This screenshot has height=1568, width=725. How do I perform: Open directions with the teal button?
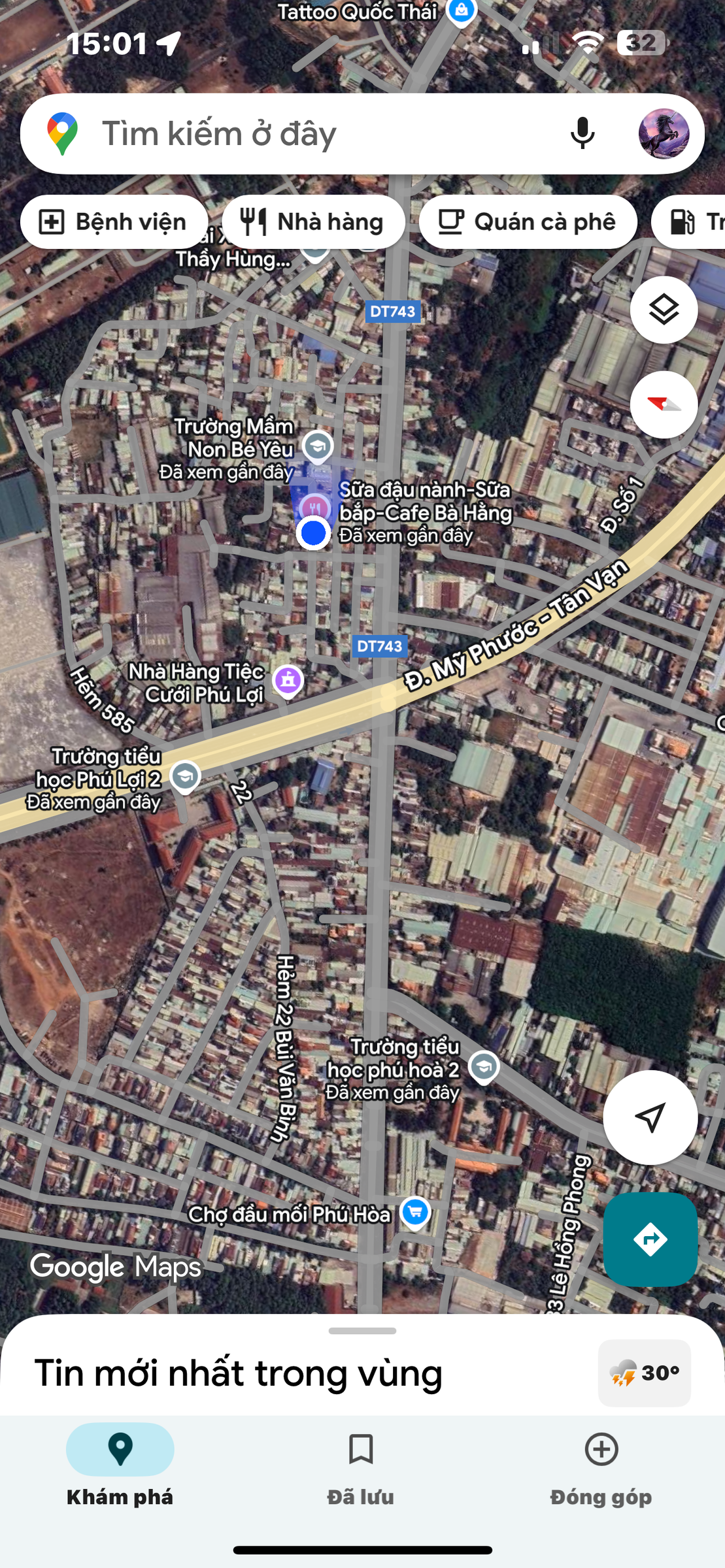click(650, 1239)
